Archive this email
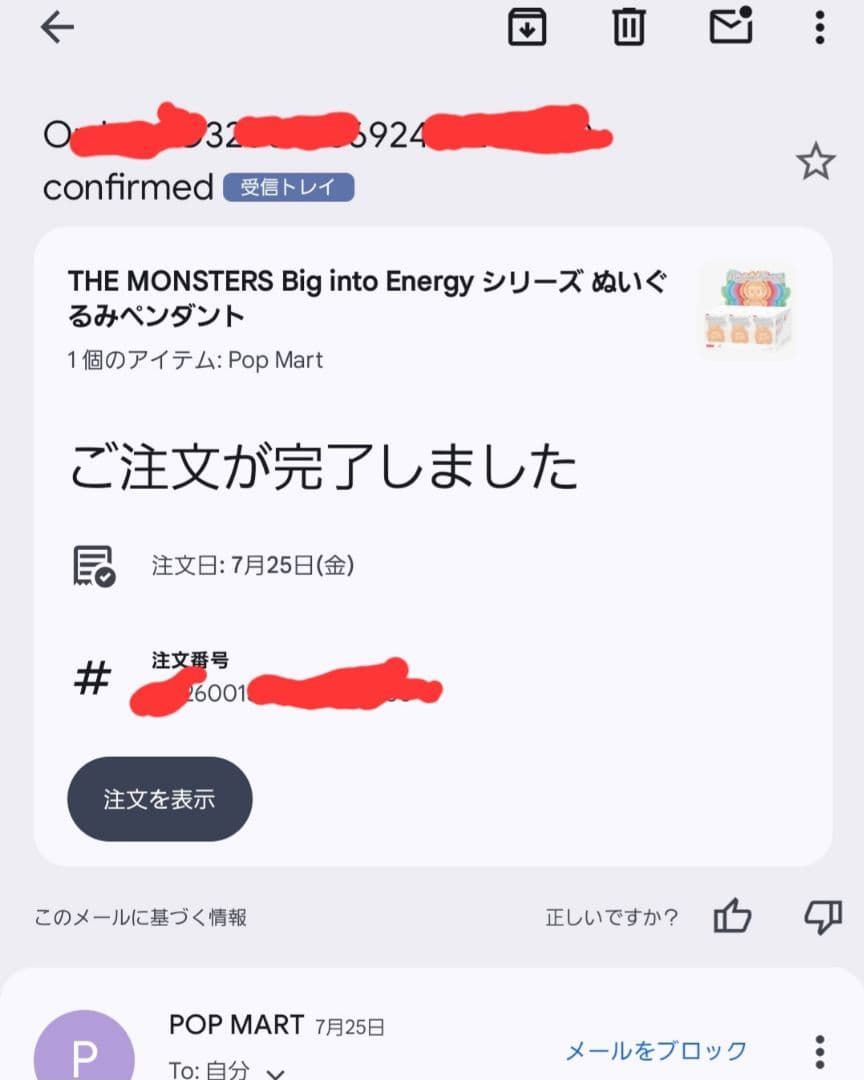 [x=527, y=28]
